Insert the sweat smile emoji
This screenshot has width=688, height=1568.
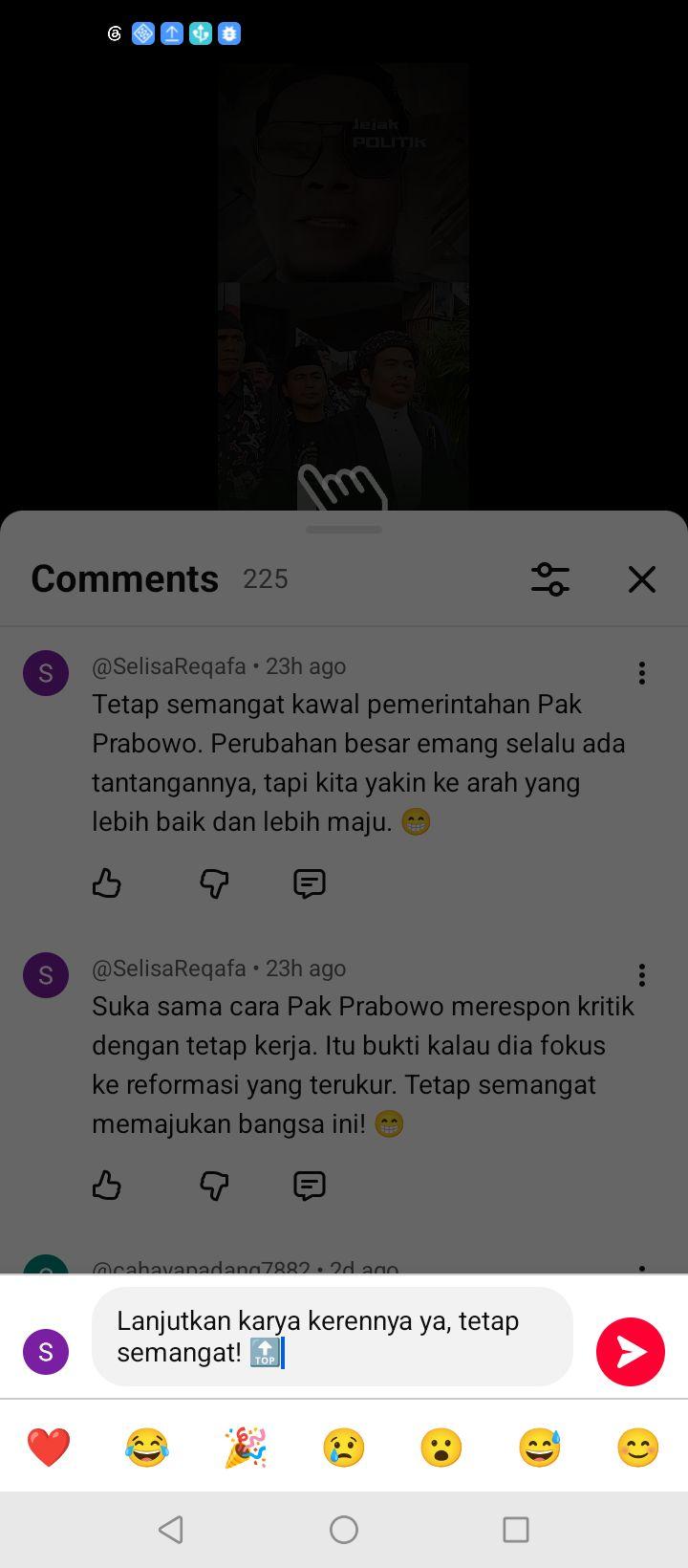[540, 1448]
